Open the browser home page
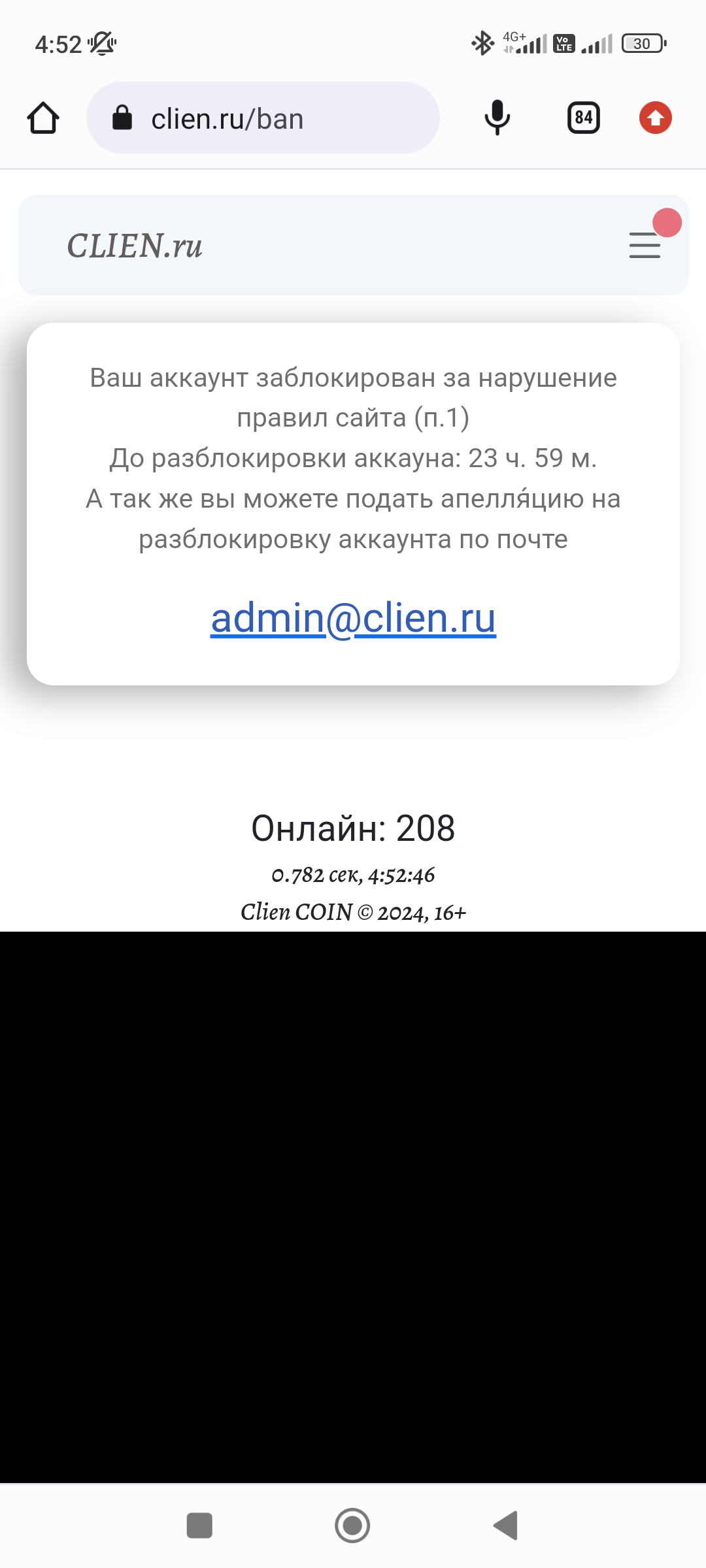This screenshot has width=706, height=1568. coord(43,118)
